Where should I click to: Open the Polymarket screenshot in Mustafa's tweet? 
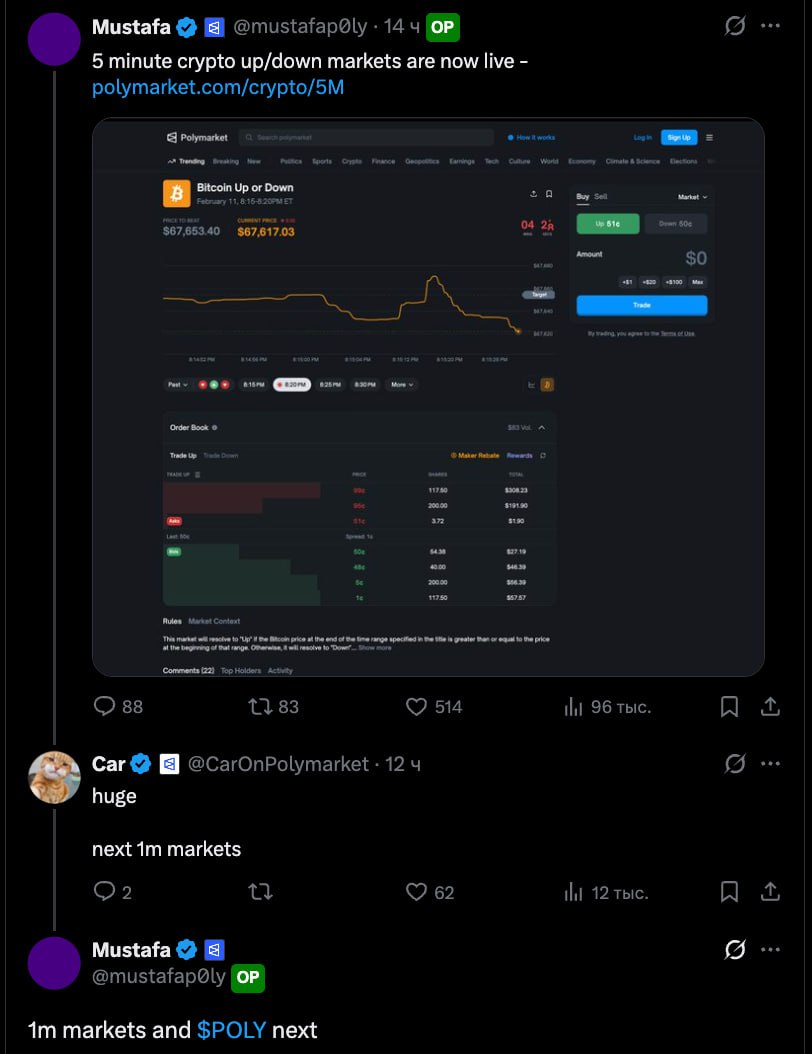coord(428,397)
